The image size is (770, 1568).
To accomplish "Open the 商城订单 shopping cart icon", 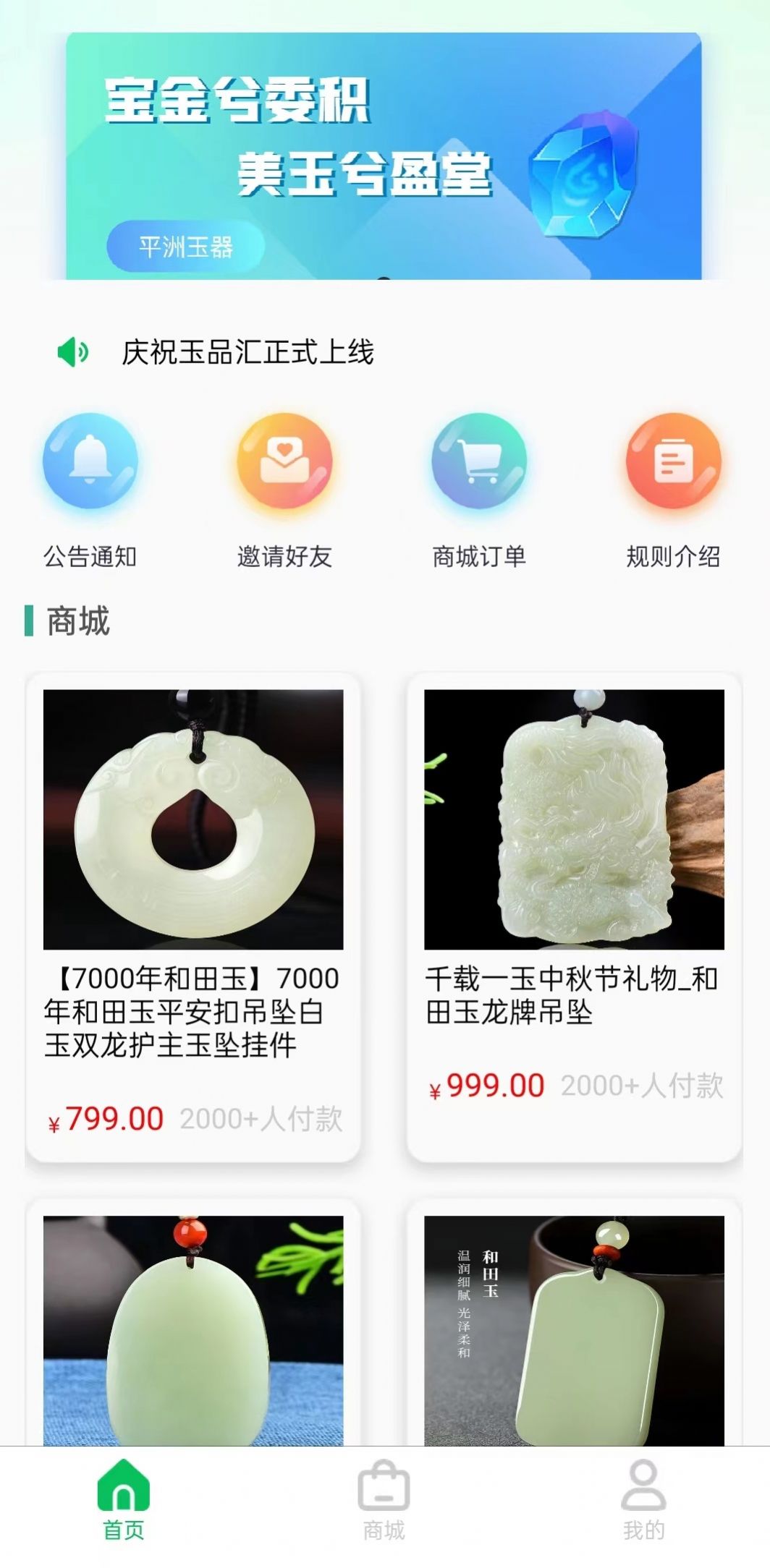I will [x=479, y=461].
